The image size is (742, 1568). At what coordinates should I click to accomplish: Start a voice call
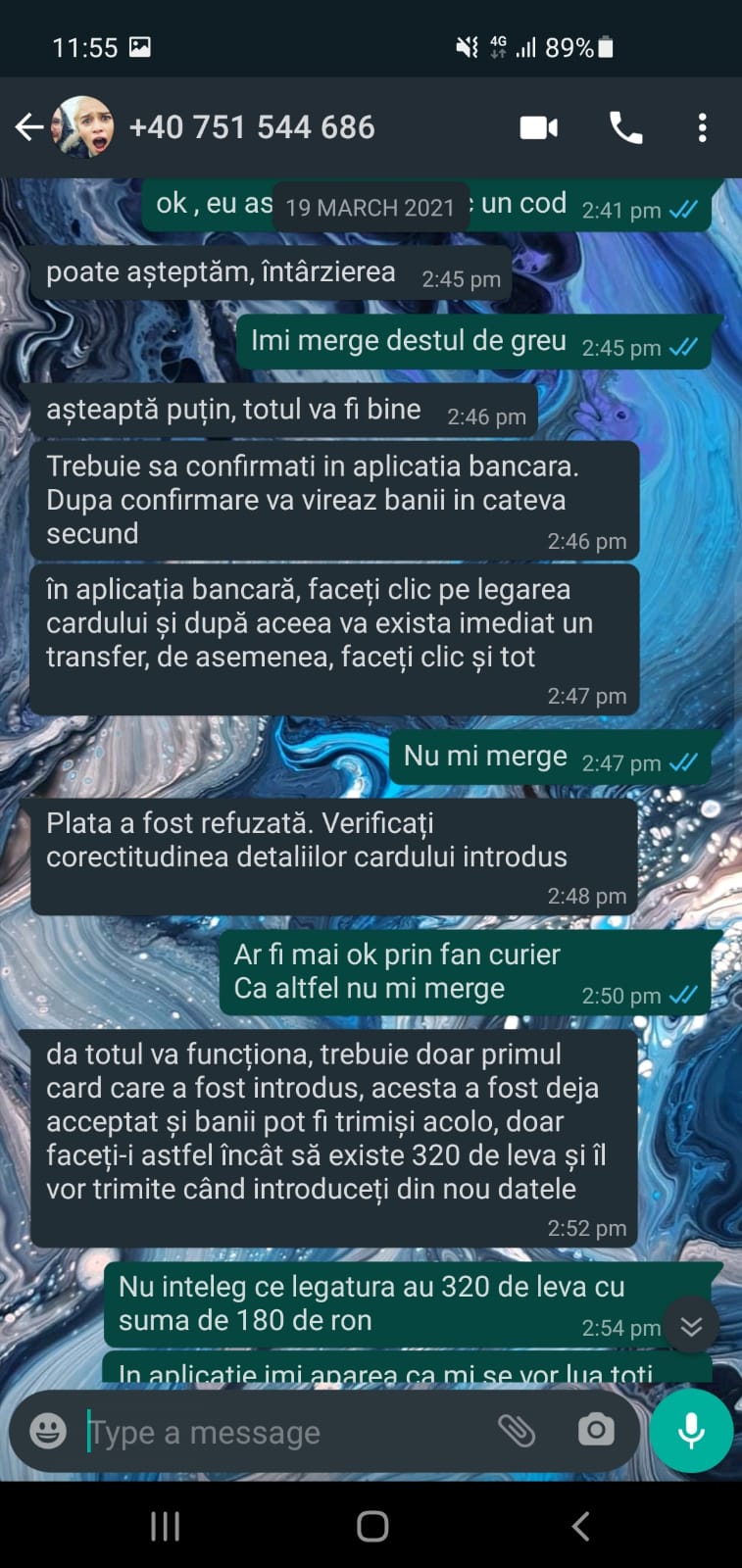(625, 127)
